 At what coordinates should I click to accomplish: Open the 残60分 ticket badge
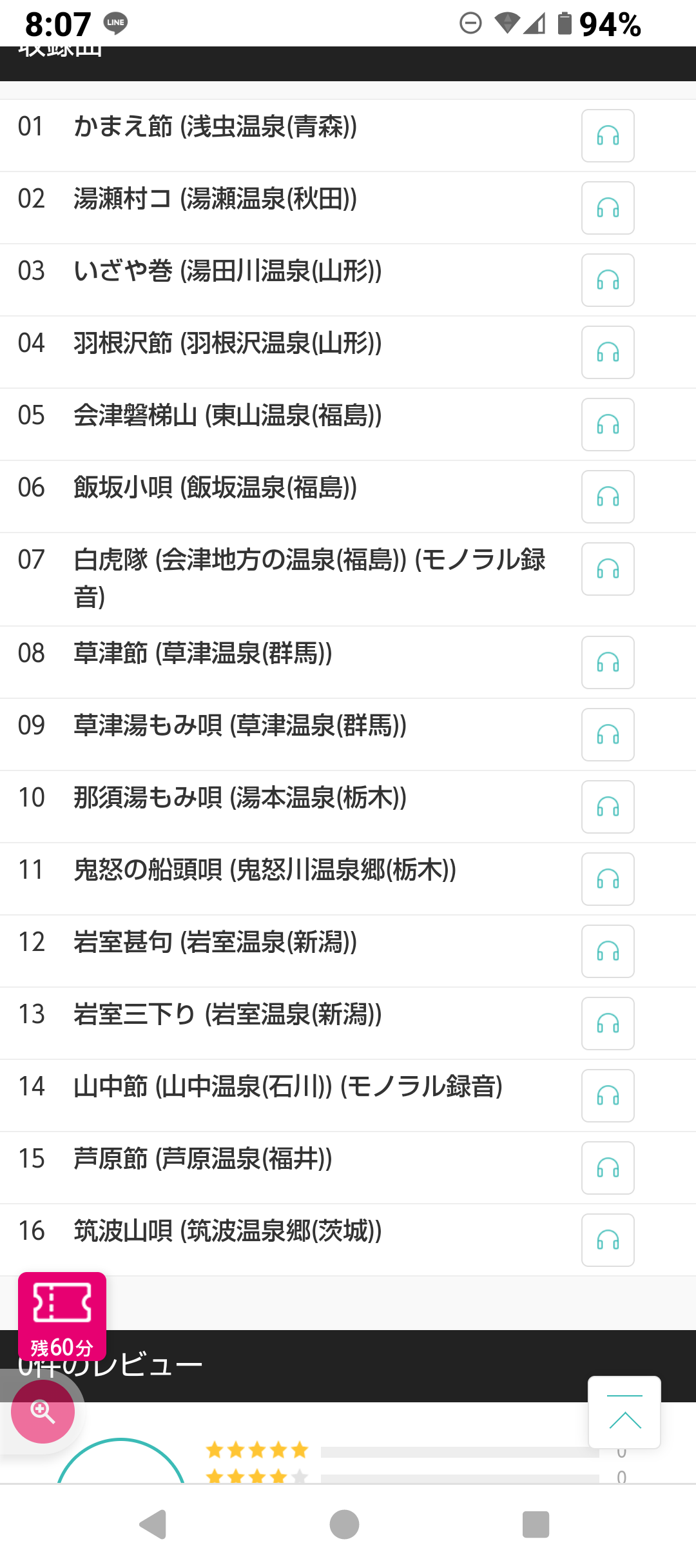click(62, 1315)
